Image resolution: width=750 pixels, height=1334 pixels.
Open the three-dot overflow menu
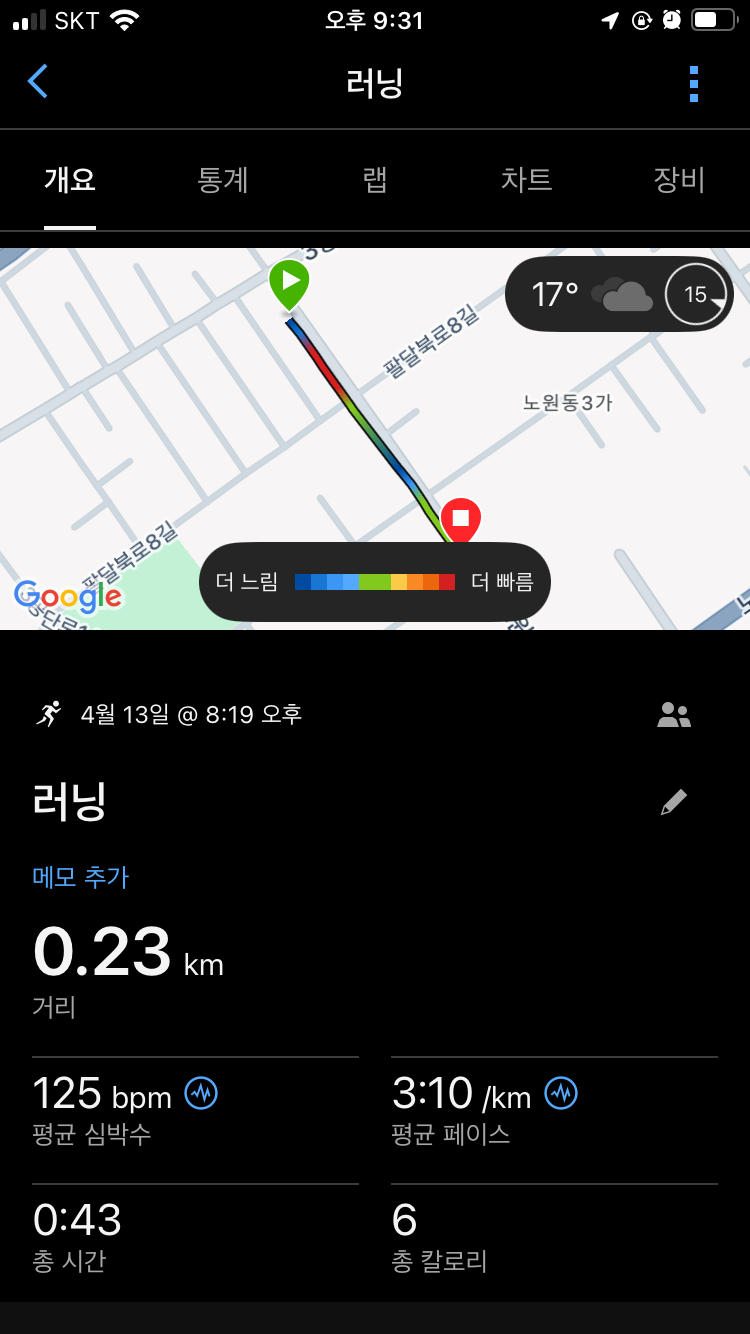coord(694,84)
